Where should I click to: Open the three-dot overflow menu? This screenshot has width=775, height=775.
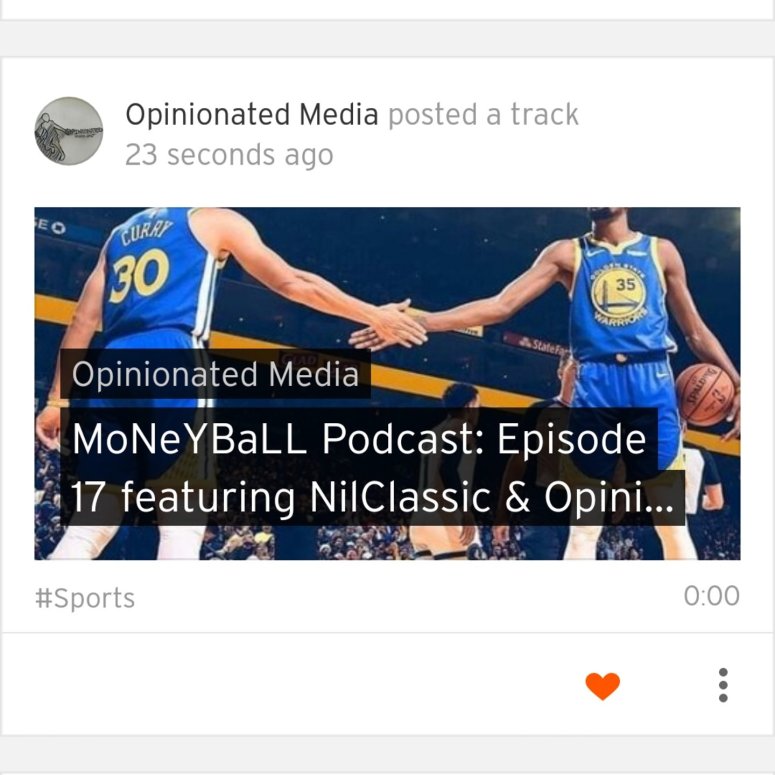(x=723, y=686)
